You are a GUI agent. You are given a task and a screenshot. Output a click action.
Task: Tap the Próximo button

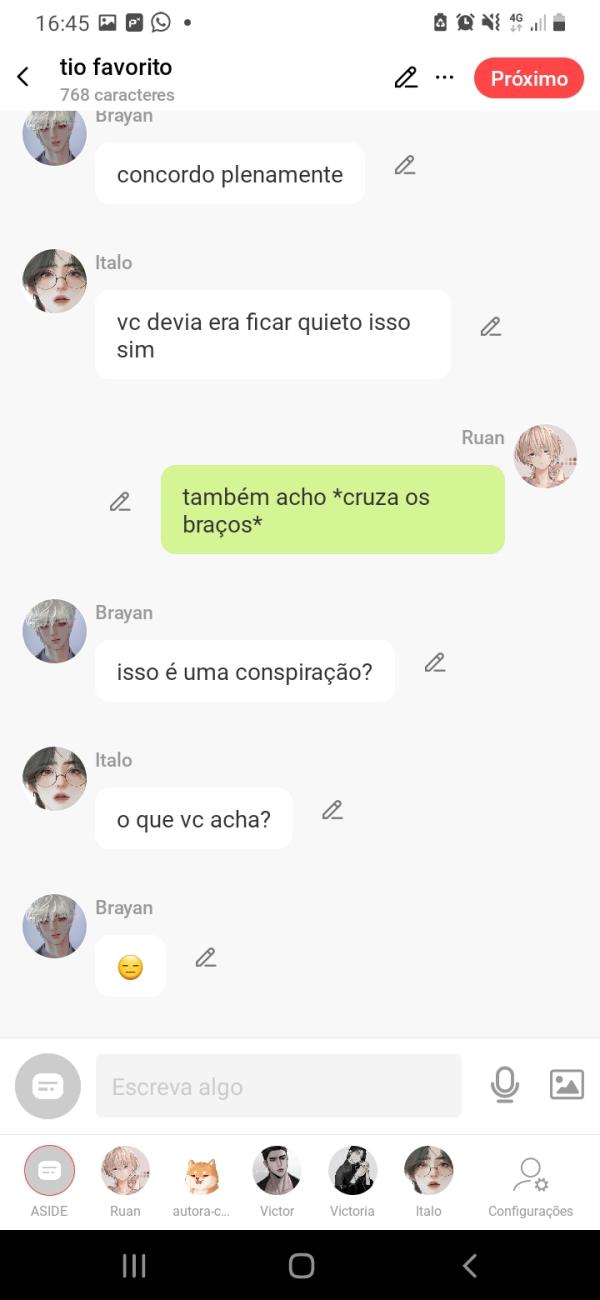528,78
